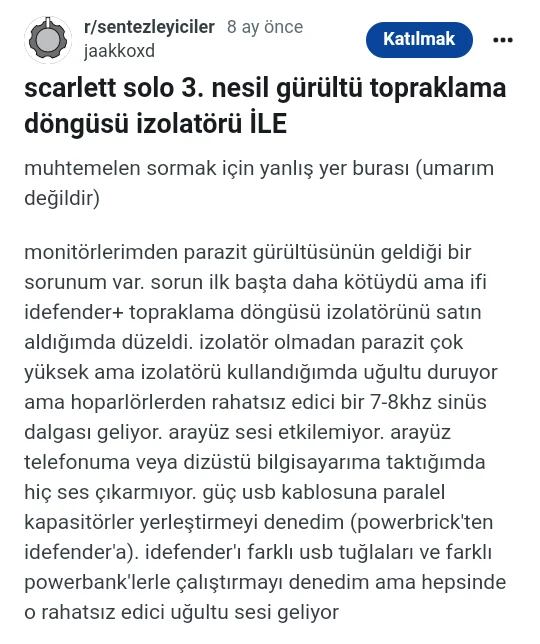Open the subreddit avatar icon
Screen dimensions: 540x644
tap(48, 40)
